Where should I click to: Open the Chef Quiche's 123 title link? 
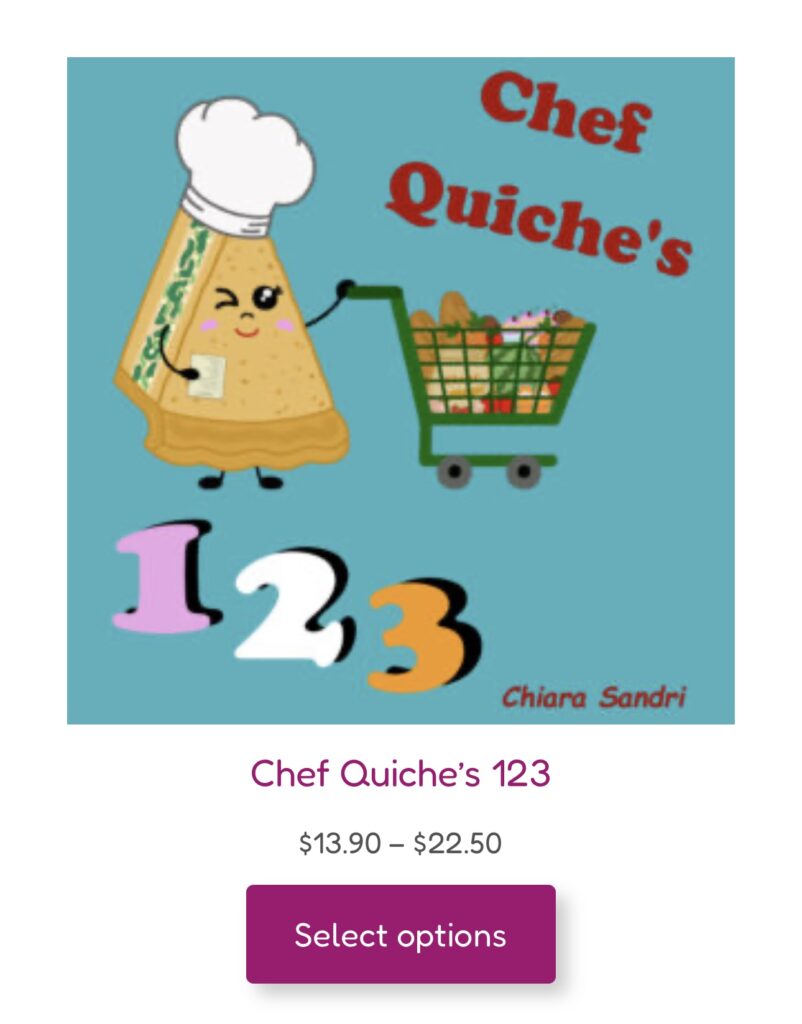(x=400, y=773)
